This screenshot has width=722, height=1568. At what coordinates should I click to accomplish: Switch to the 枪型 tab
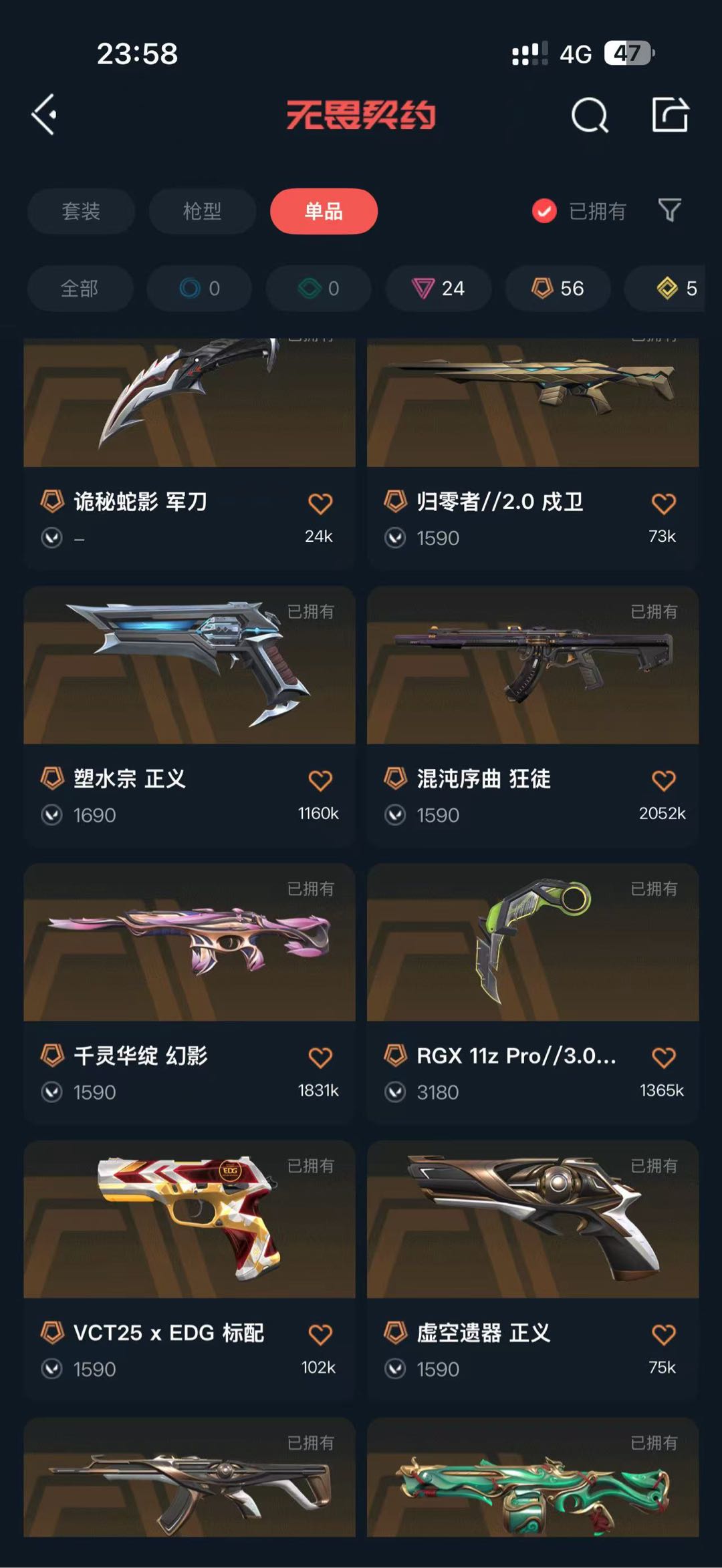pos(202,211)
